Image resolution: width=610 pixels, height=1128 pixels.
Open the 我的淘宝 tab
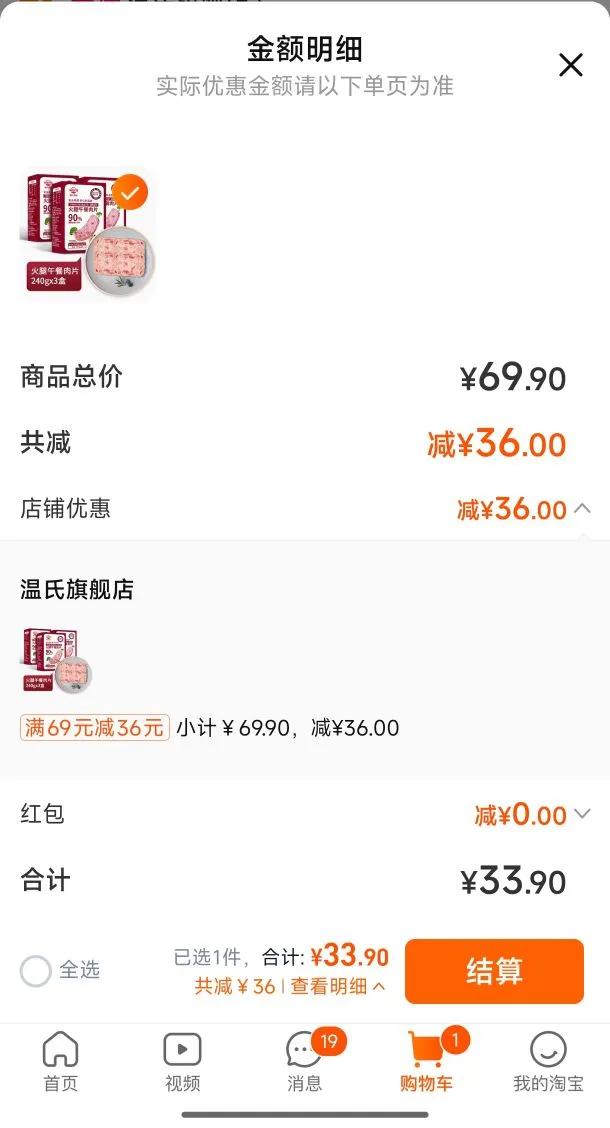(x=548, y=1062)
